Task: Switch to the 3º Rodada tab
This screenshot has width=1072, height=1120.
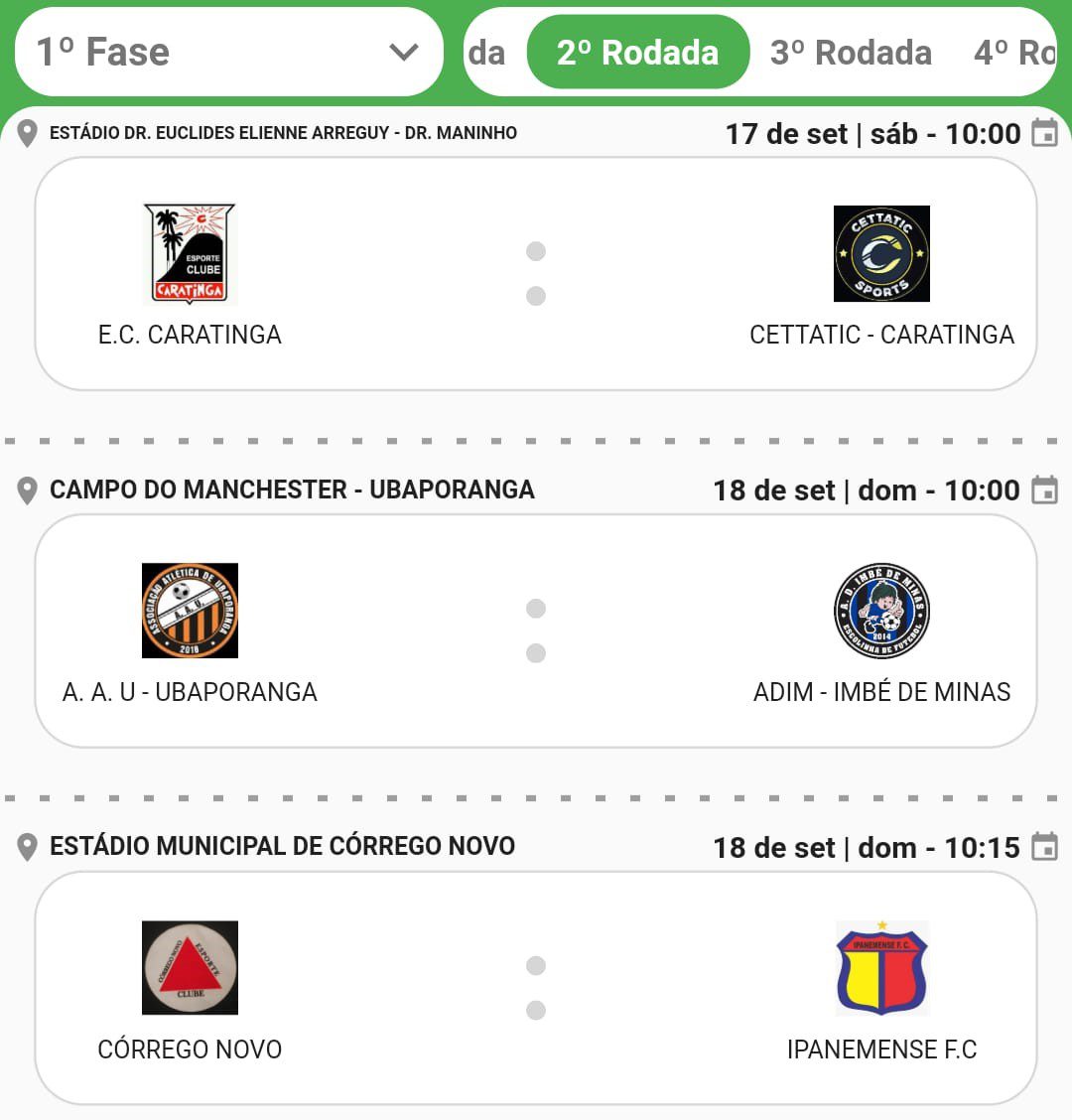Action: (x=851, y=53)
